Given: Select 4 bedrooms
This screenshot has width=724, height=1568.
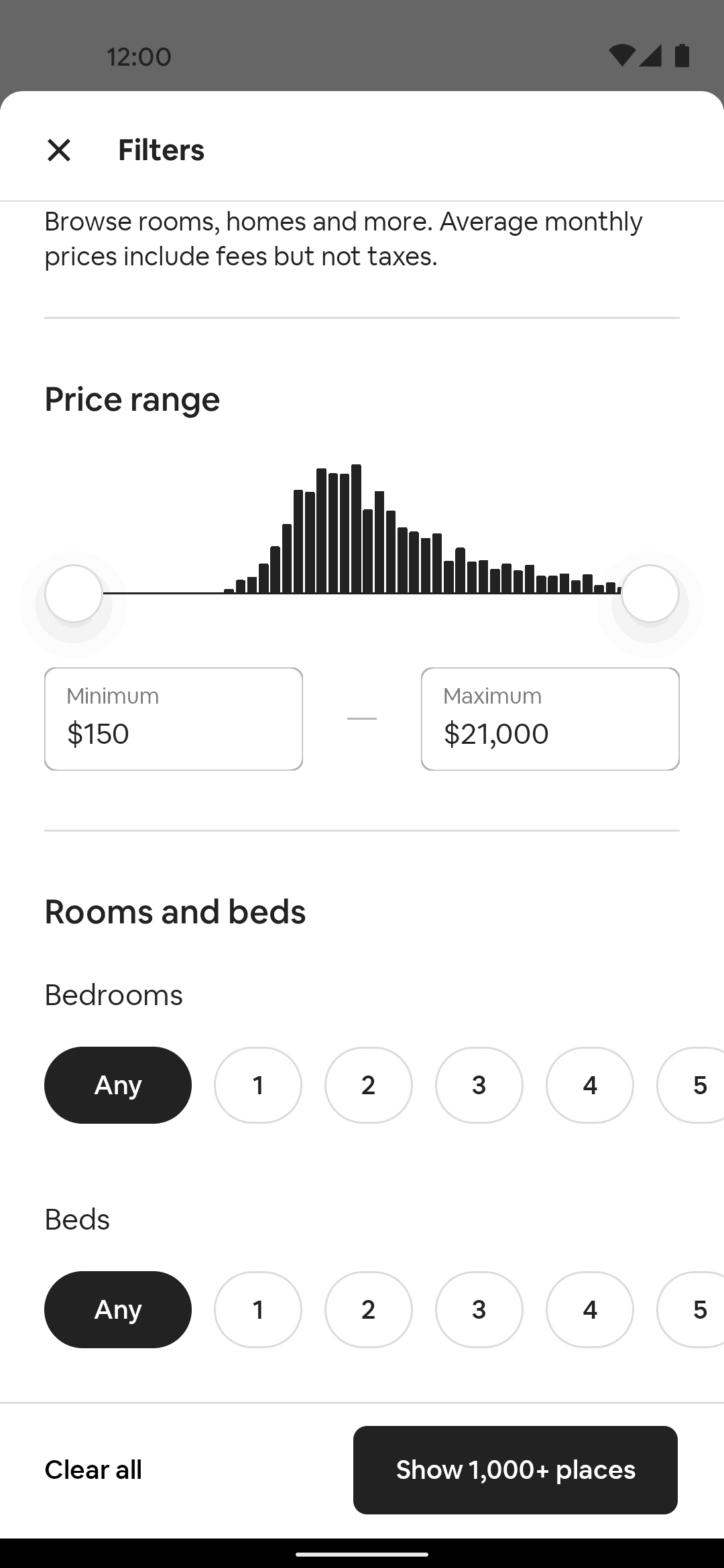Looking at the screenshot, I should tap(589, 1085).
